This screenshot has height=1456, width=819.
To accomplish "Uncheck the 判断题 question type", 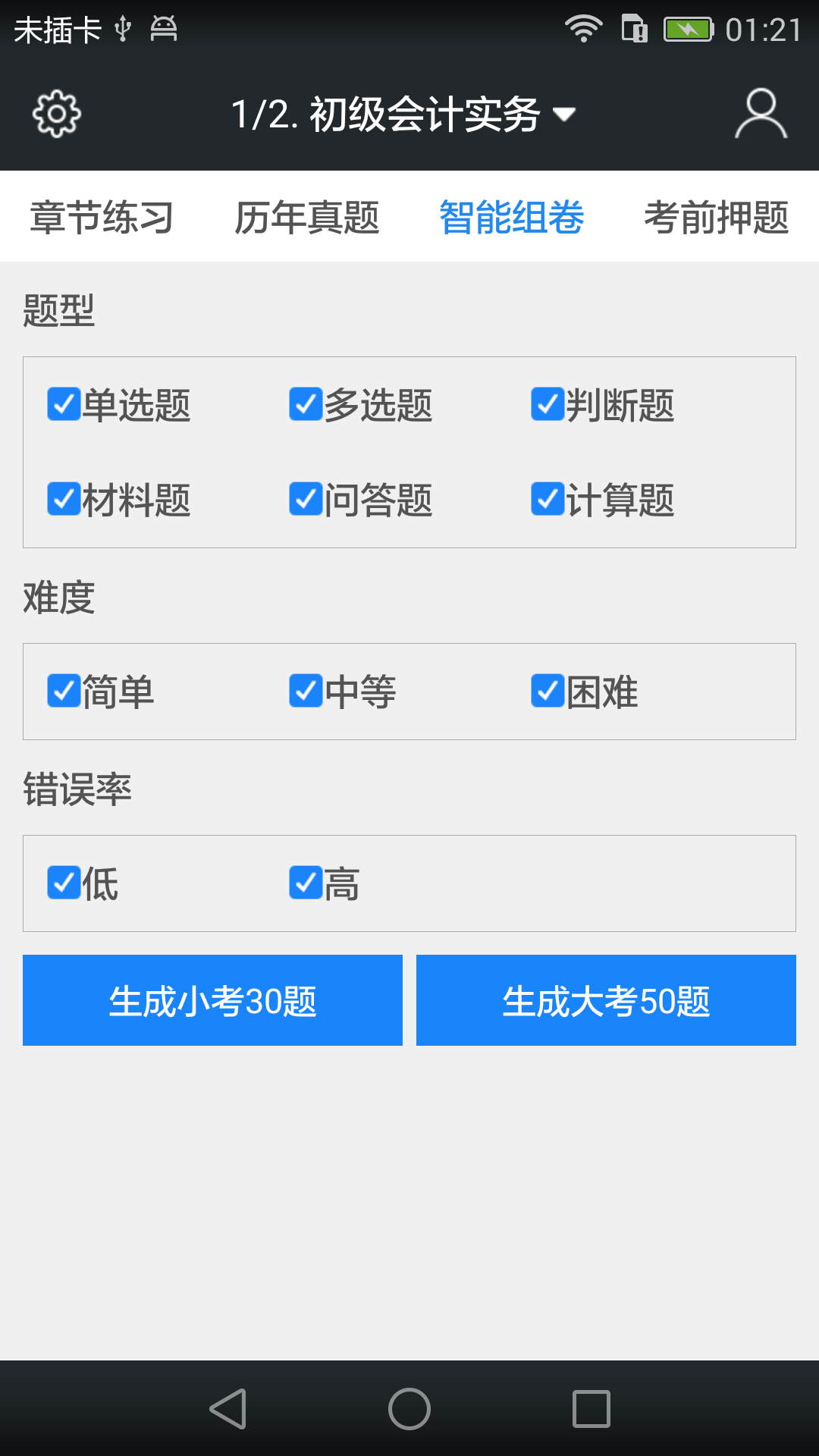I will tap(548, 406).
